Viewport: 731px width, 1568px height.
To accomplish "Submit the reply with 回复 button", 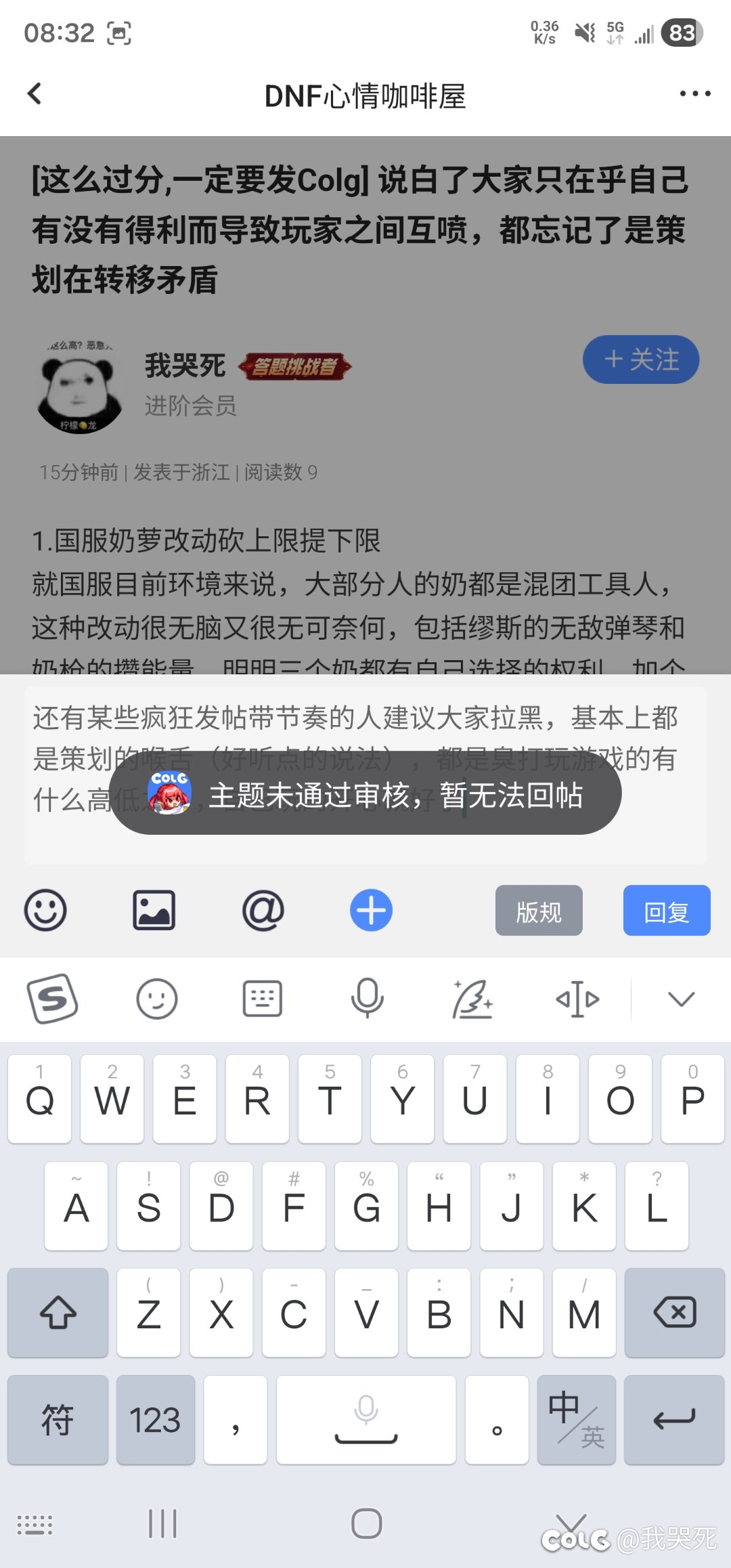I will tap(666, 911).
